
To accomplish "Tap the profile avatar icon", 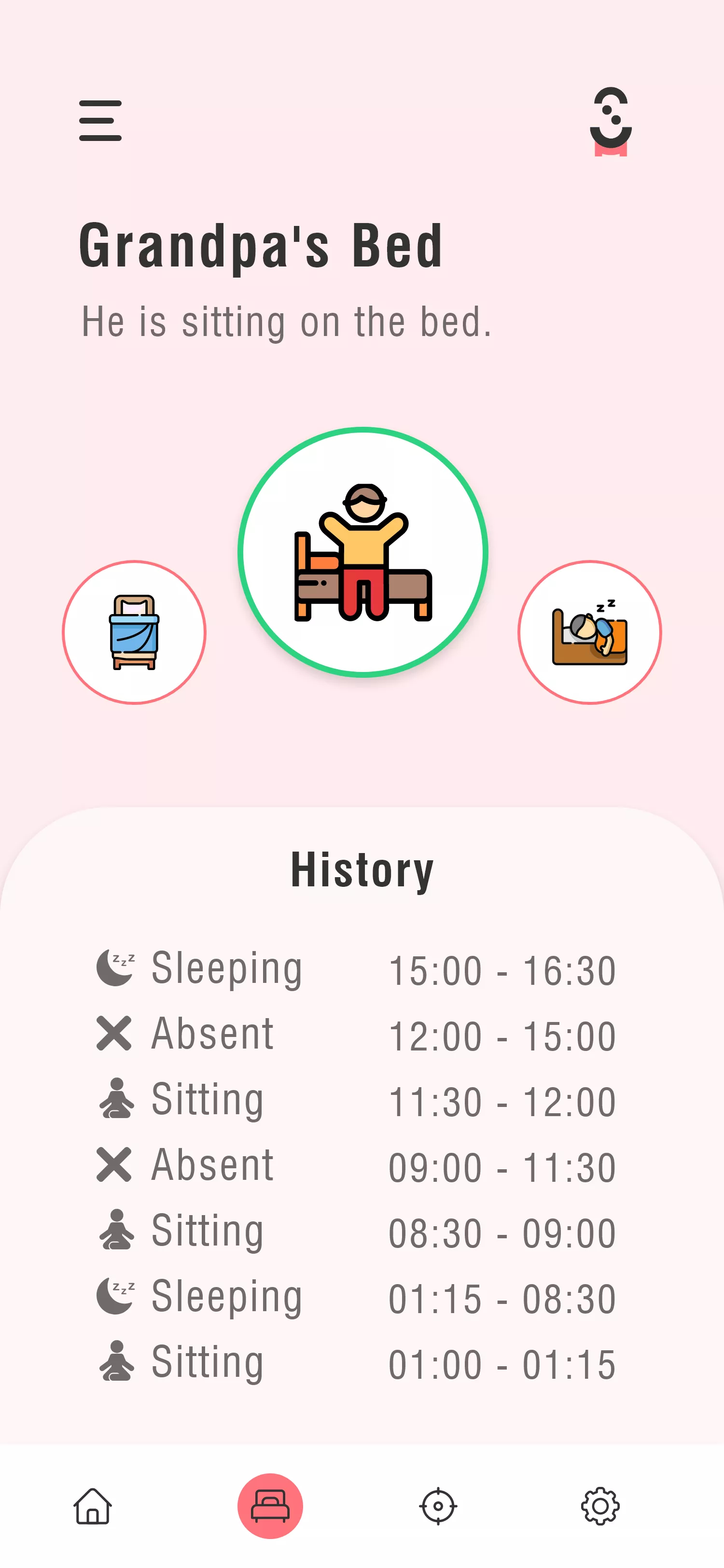I will coord(610,121).
